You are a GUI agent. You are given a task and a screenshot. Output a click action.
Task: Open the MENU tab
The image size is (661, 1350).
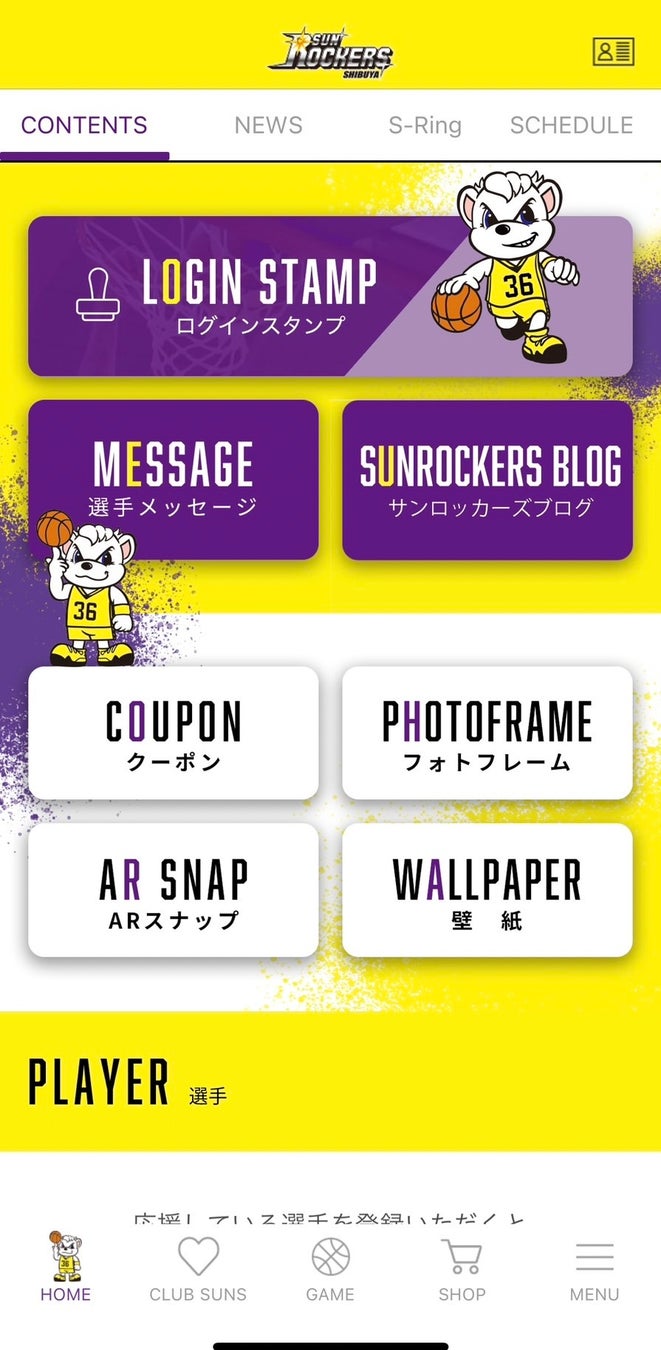coord(594,1267)
